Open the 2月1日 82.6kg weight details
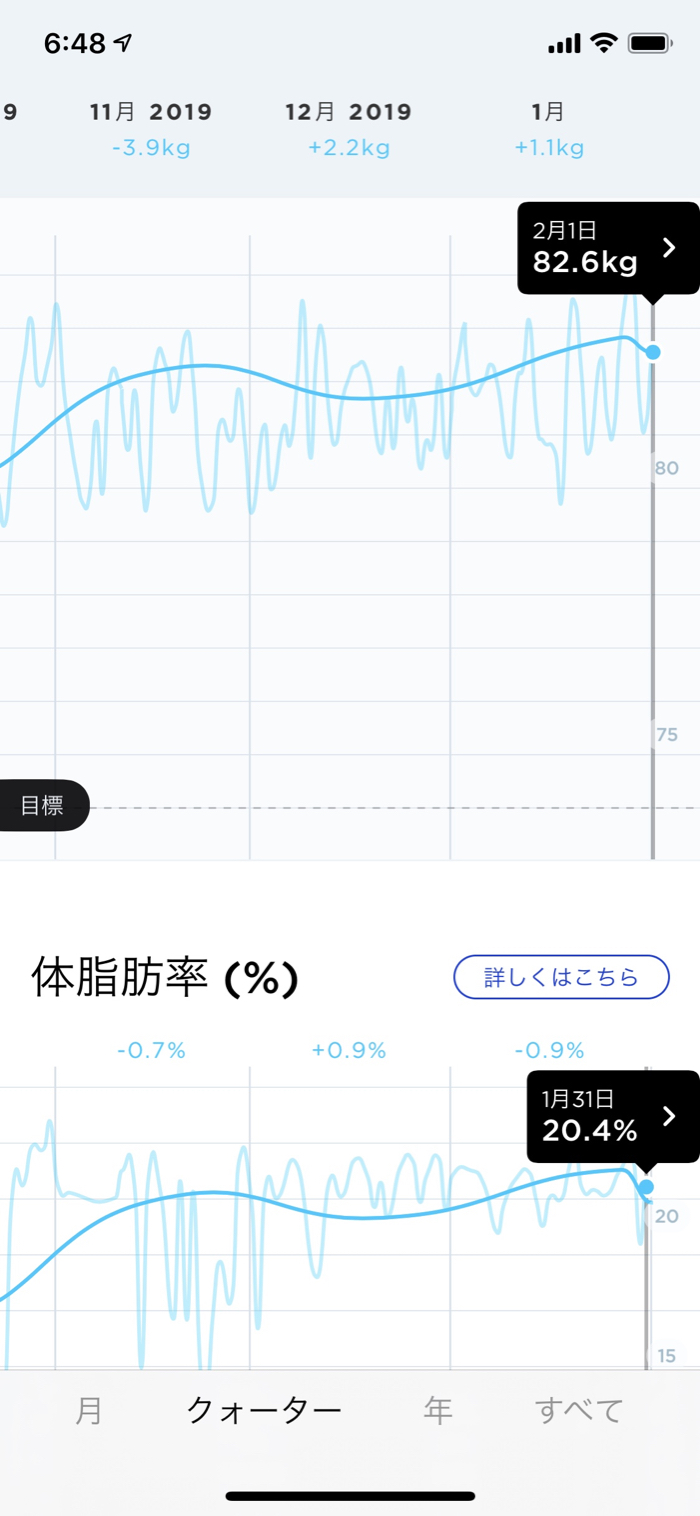 point(608,248)
